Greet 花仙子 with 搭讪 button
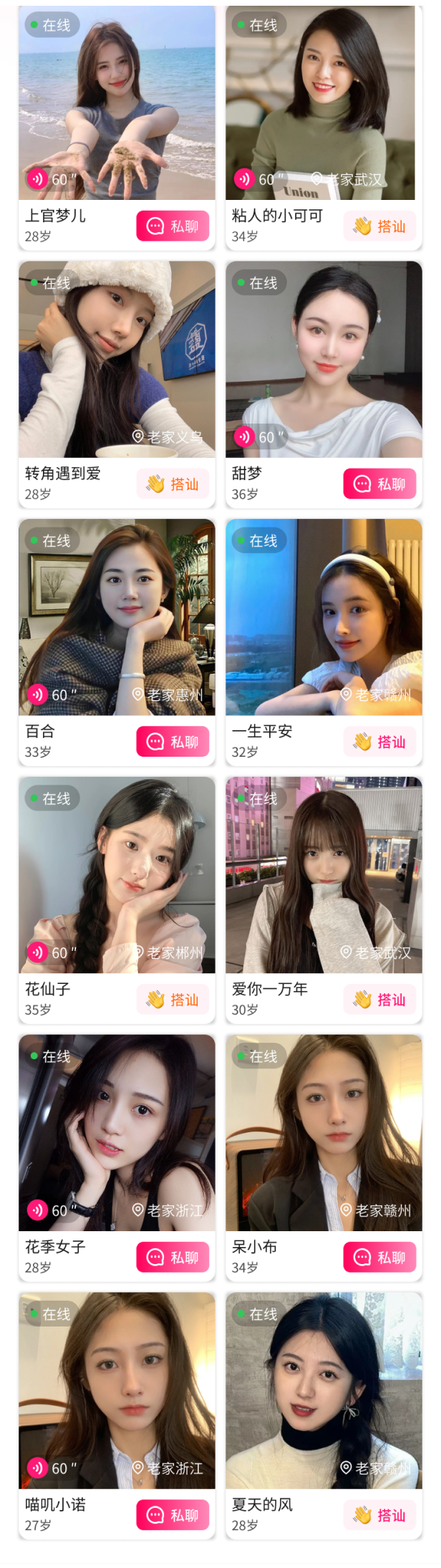Viewport: 441px width, 1568px height. pyautogui.click(x=173, y=1000)
